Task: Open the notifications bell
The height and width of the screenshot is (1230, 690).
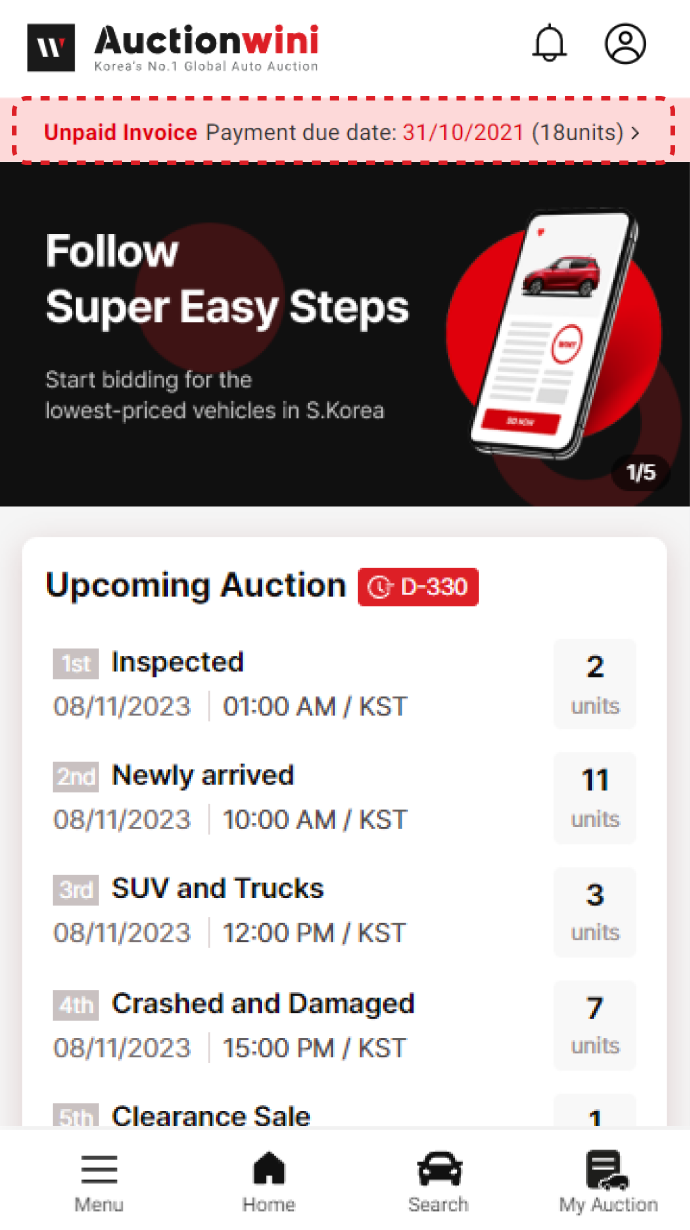Action: click(549, 44)
